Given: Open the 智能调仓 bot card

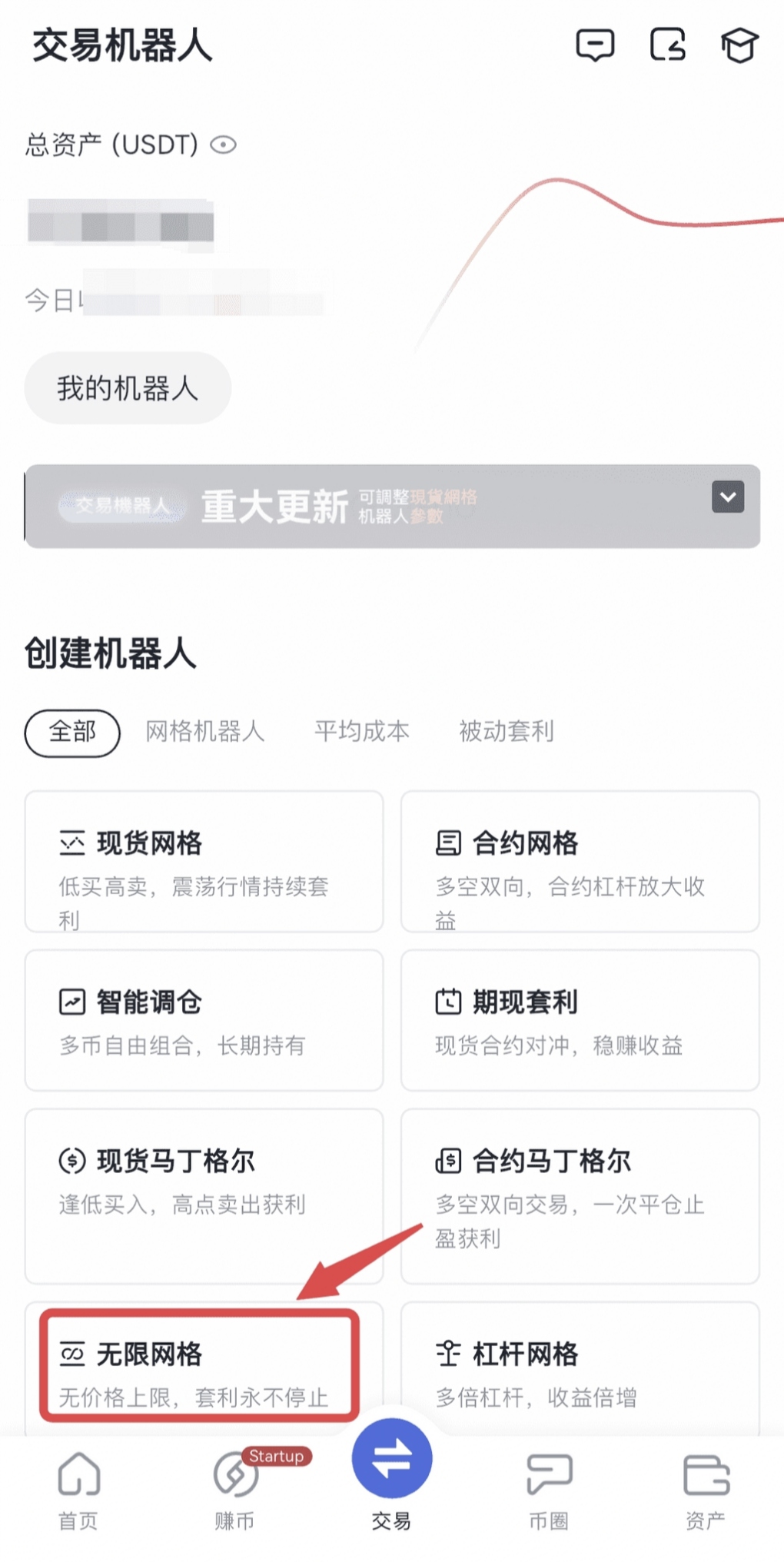Looking at the screenshot, I should coord(204,1020).
